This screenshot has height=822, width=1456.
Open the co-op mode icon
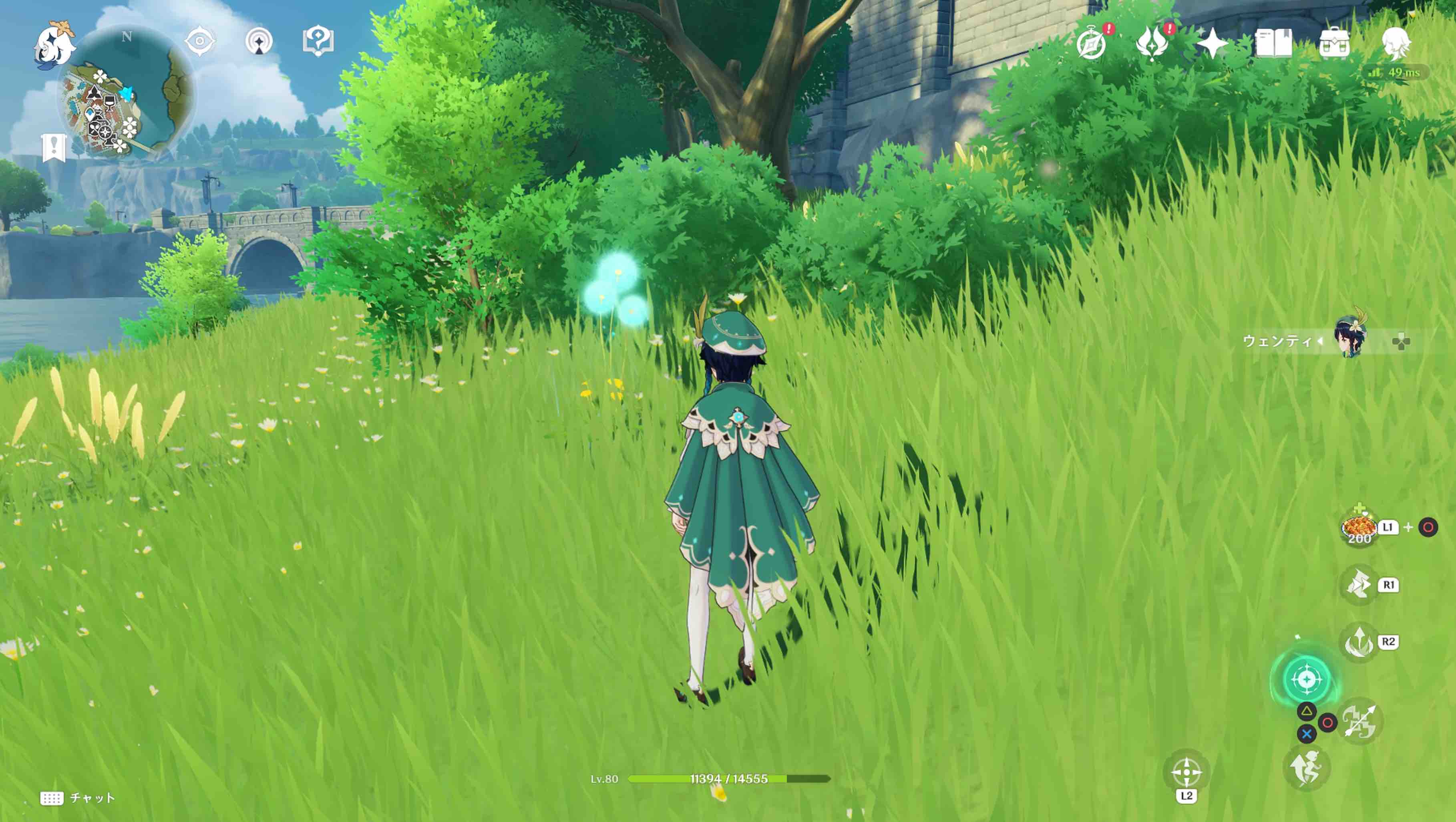point(259,41)
